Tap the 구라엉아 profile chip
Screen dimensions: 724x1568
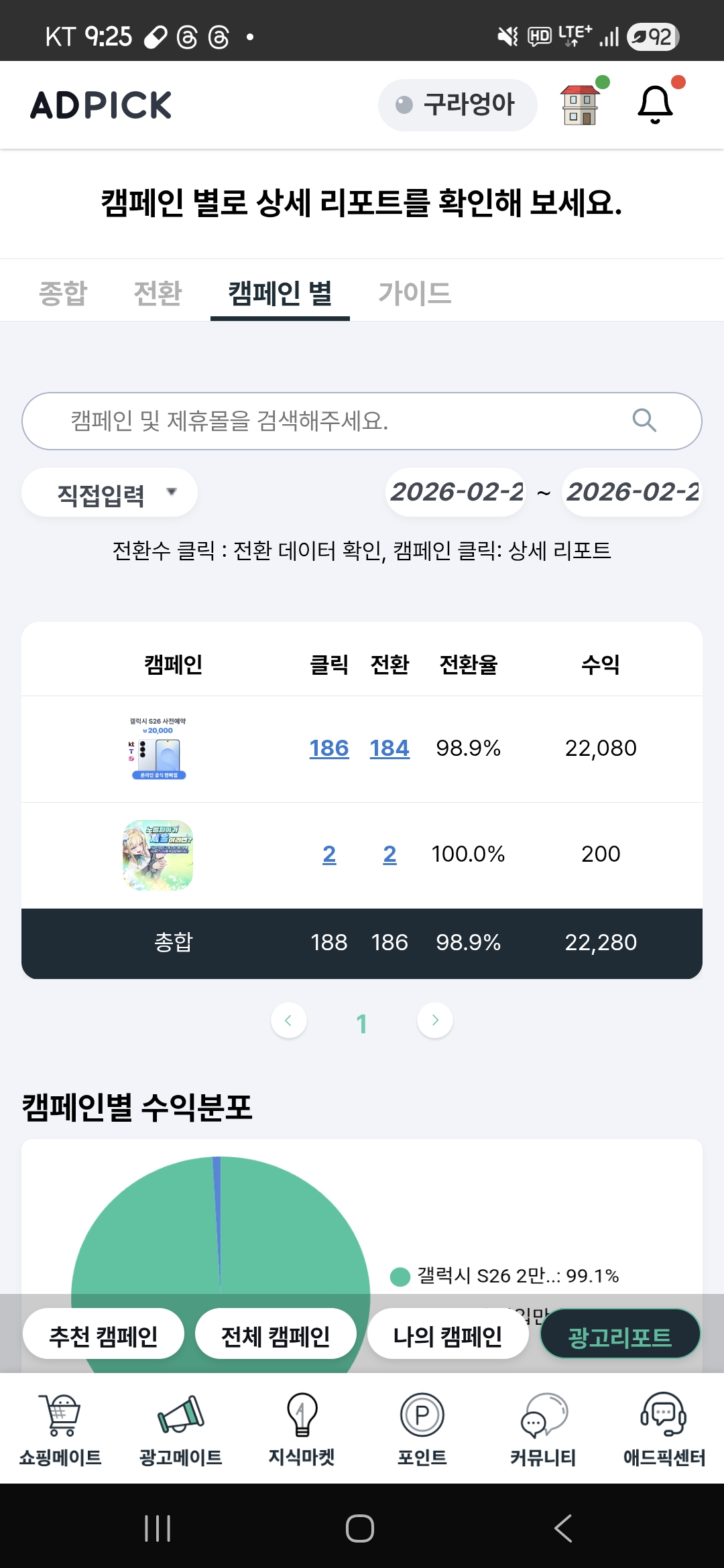pyautogui.click(x=457, y=105)
